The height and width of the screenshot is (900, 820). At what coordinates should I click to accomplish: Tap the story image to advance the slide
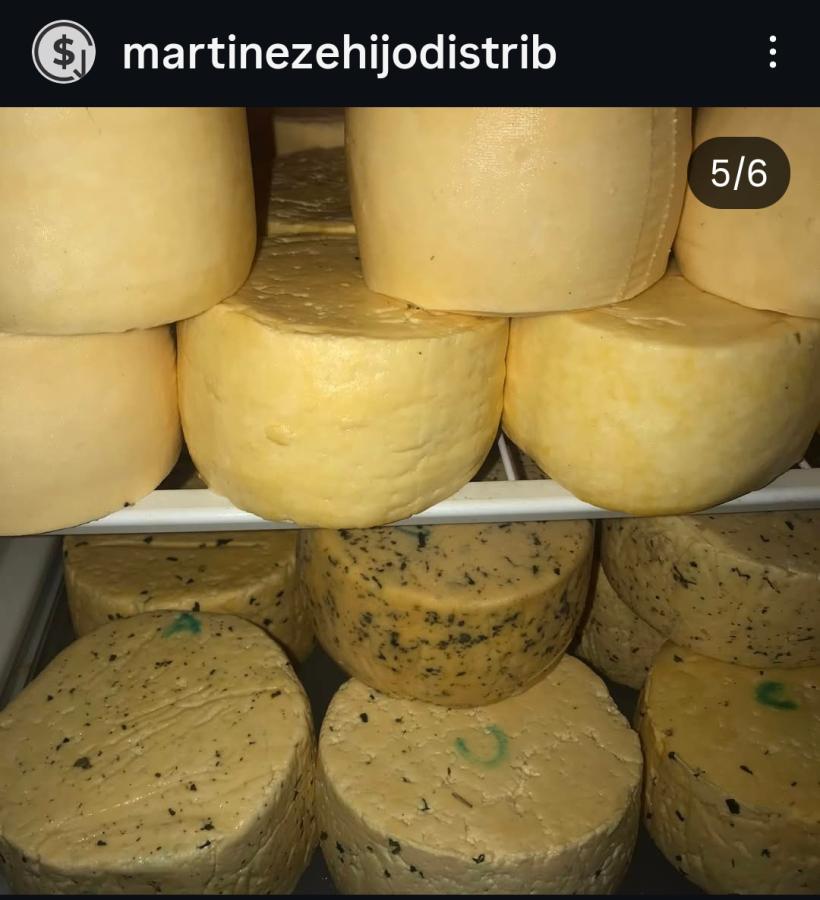pyautogui.click(x=410, y=500)
